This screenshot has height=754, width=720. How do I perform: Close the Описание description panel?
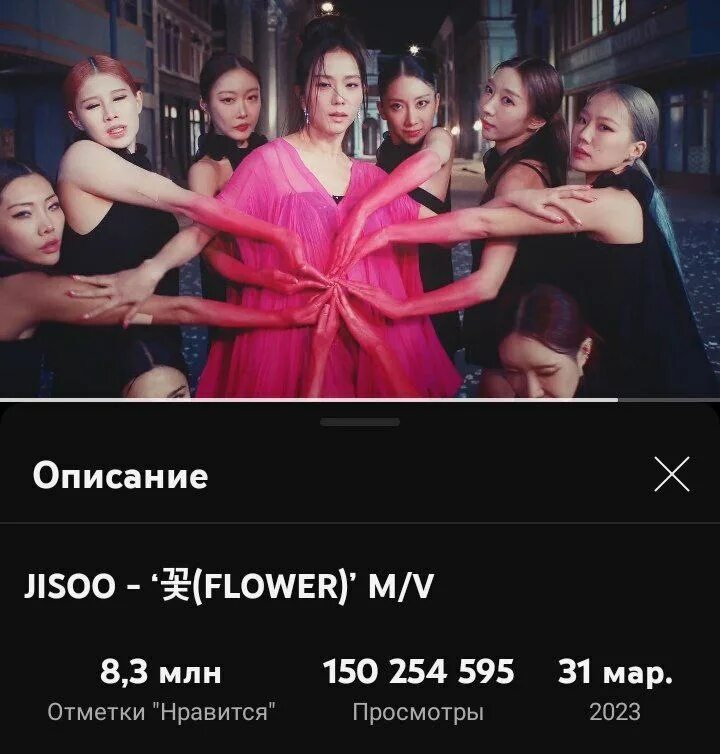click(x=671, y=474)
